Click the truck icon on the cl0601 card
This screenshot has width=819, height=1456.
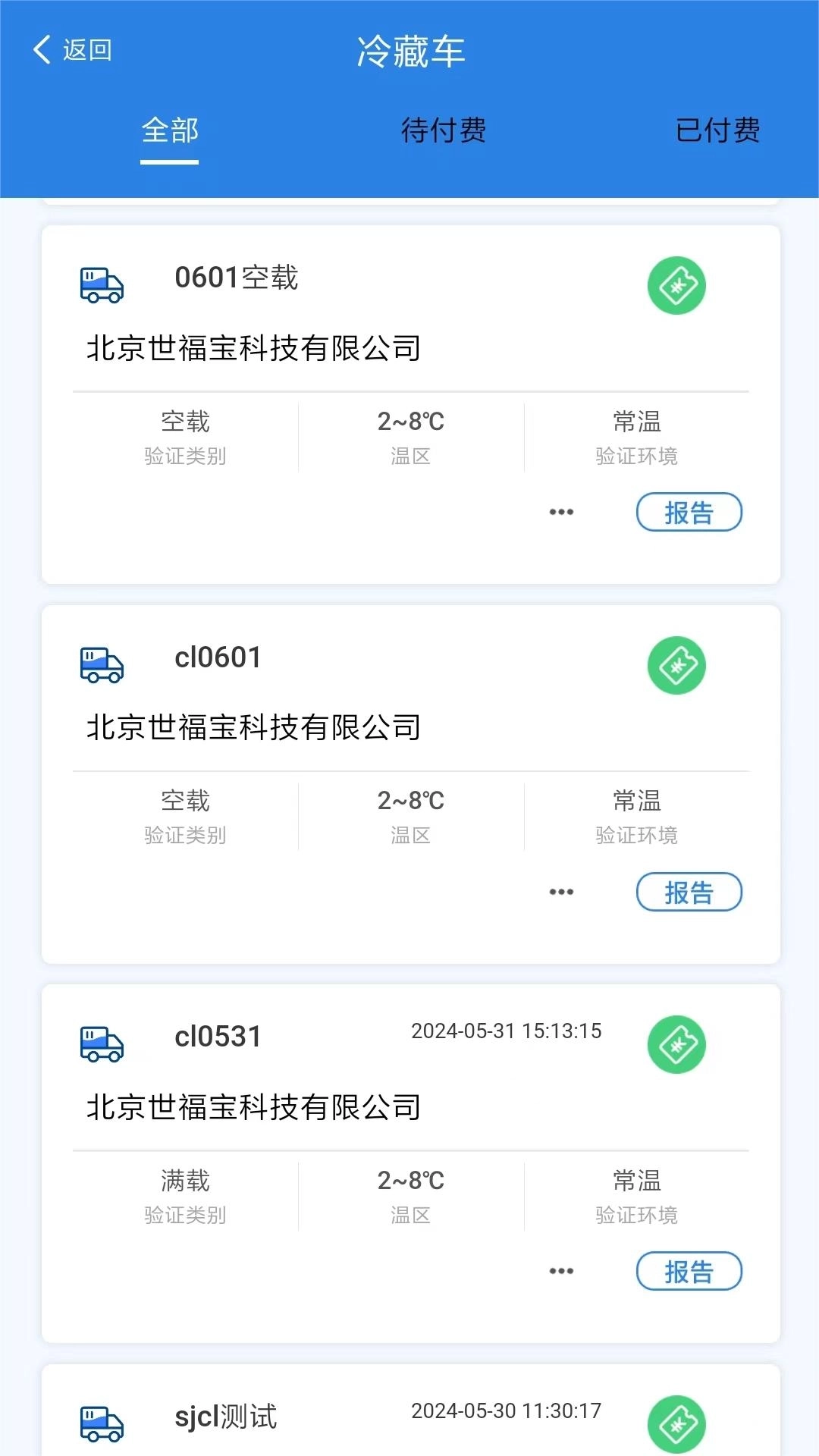102,665
